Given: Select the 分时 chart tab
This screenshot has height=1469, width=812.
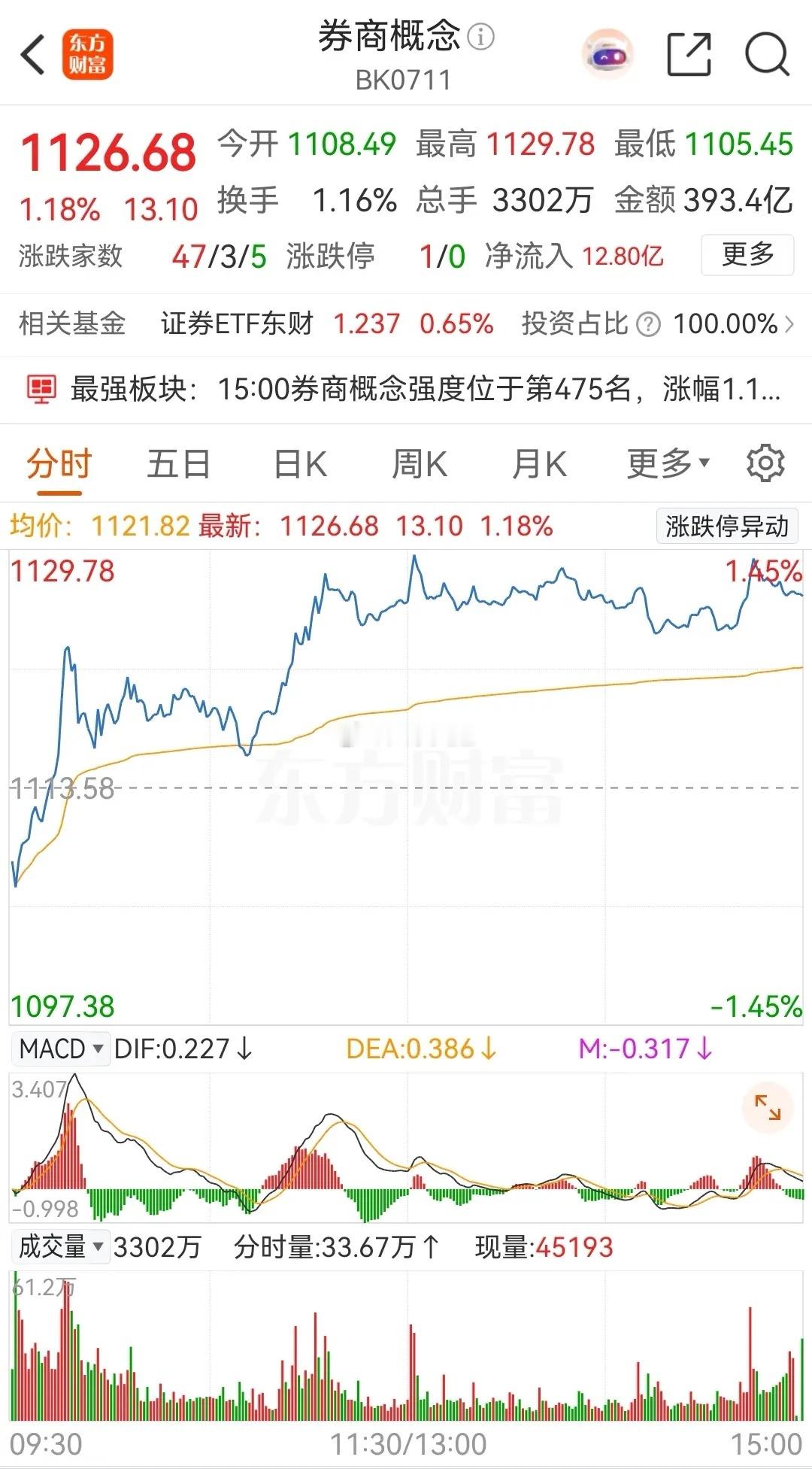Looking at the screenshot, I should (59, 464).
